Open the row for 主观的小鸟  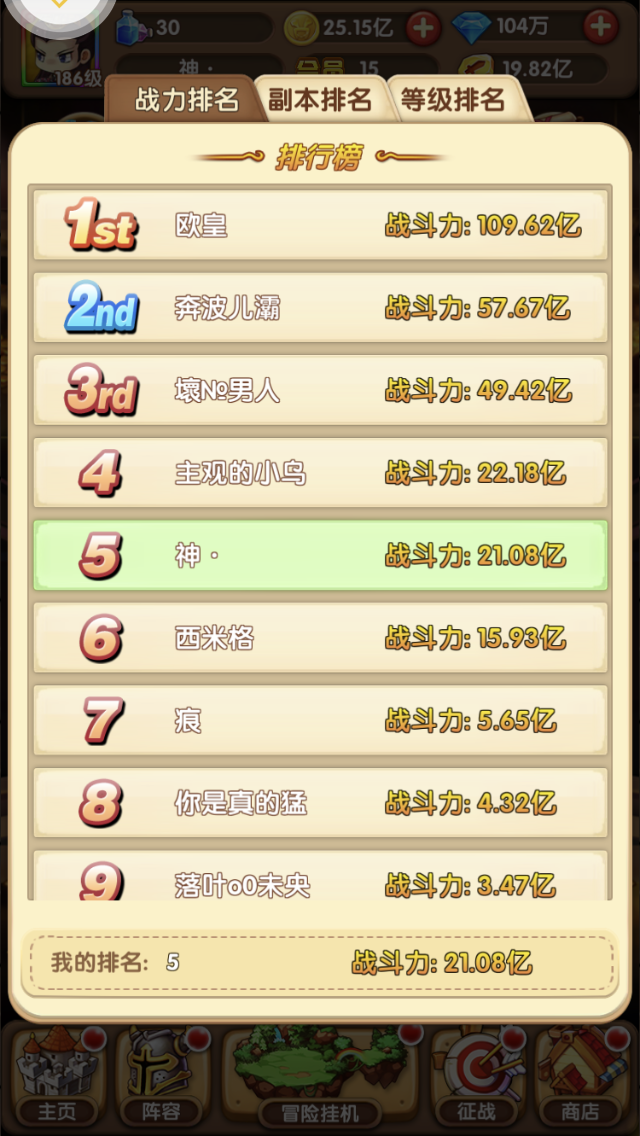[x=320, y=473]
